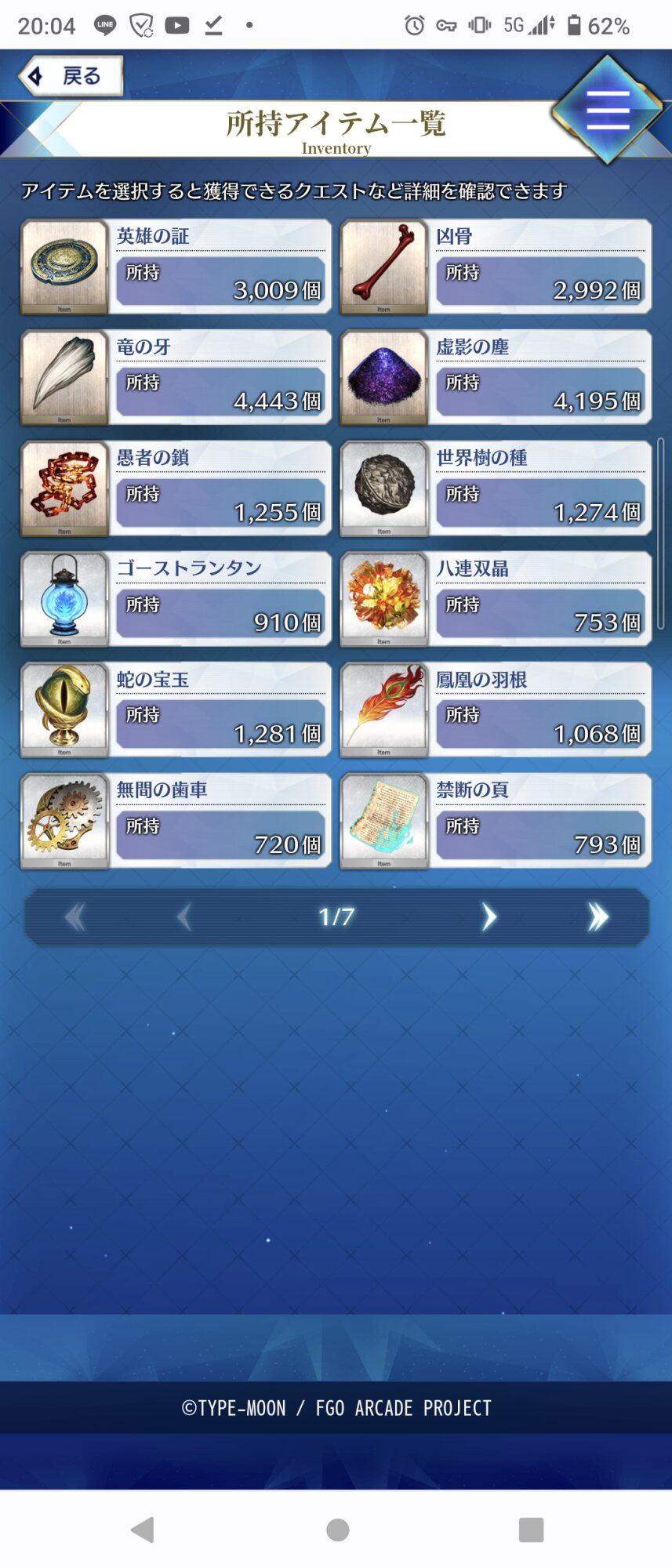The height and width of the screenshot is (1568, 672).
Task: Open 鳳凰の羽根 item details
Action: coord(496,710)
